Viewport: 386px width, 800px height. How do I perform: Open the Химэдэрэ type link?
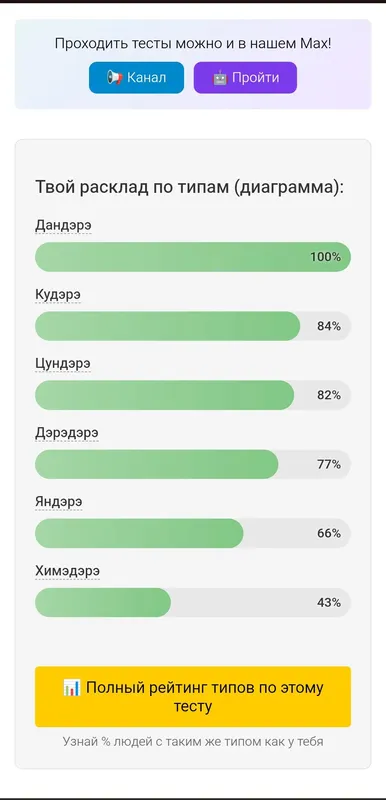67,571
